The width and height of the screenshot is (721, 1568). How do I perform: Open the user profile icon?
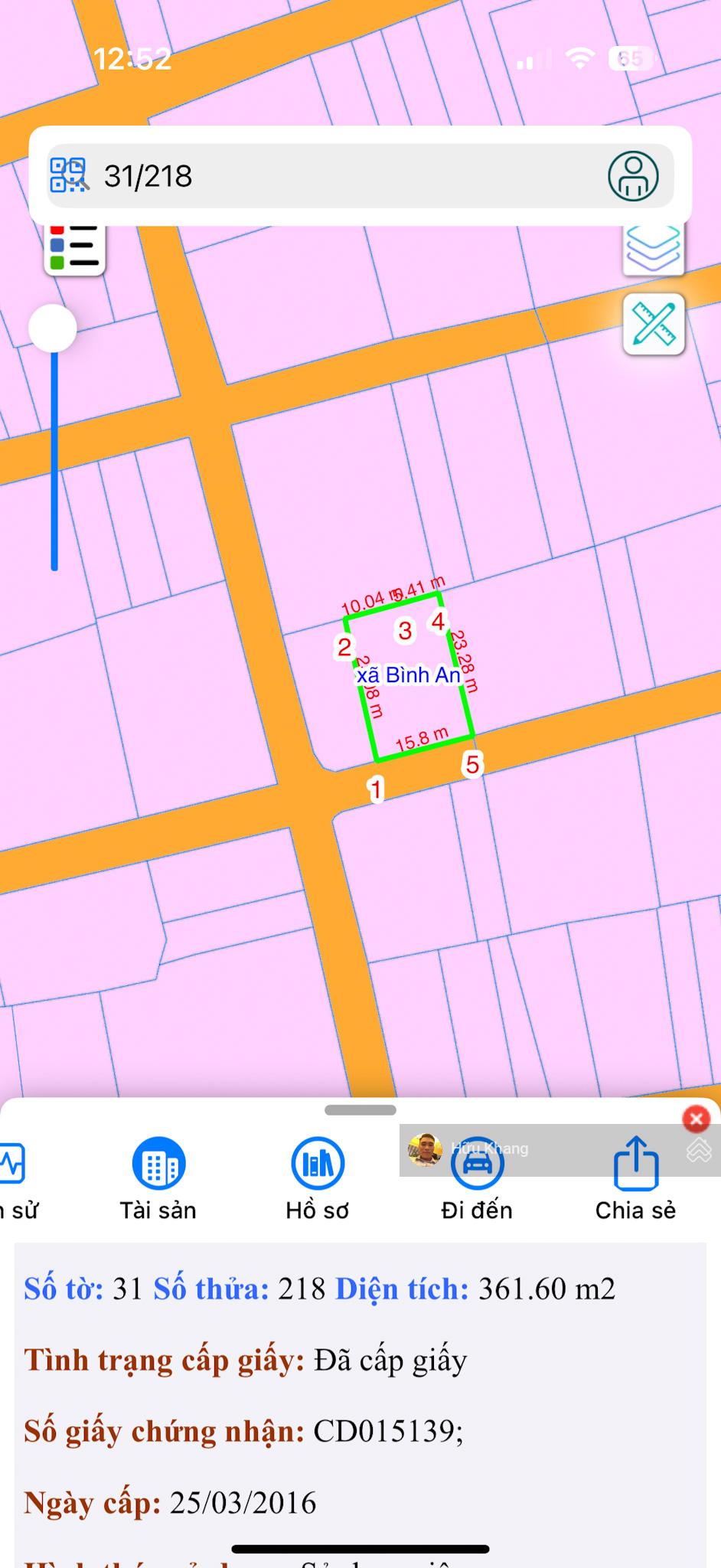632,176
